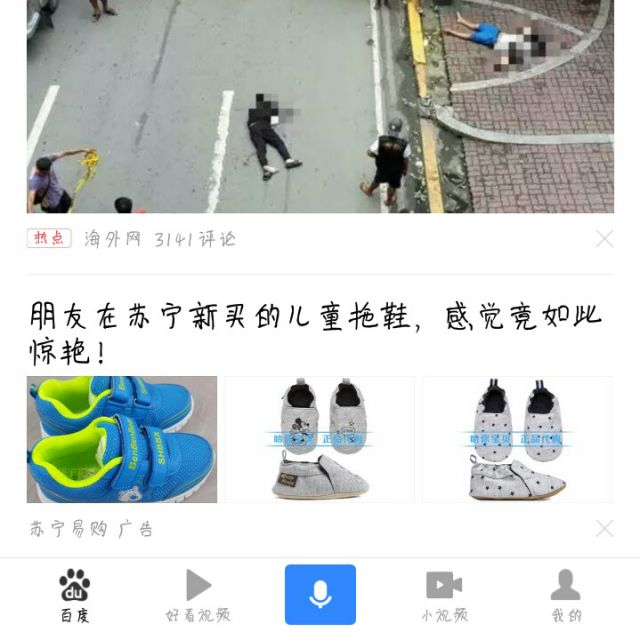Switch to the 好看视频 tab
Viewport: 640px width, 632px height.
click(x=198, y=596)
